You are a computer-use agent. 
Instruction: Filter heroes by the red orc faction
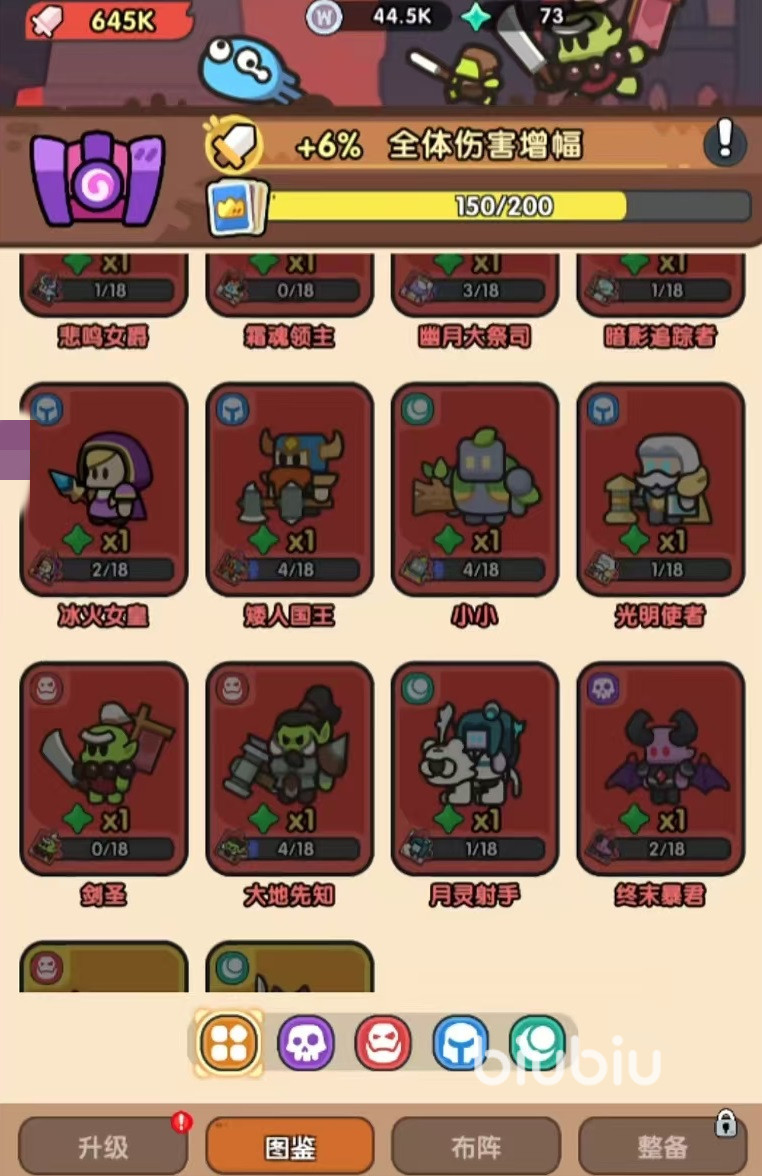[383, 1043]
